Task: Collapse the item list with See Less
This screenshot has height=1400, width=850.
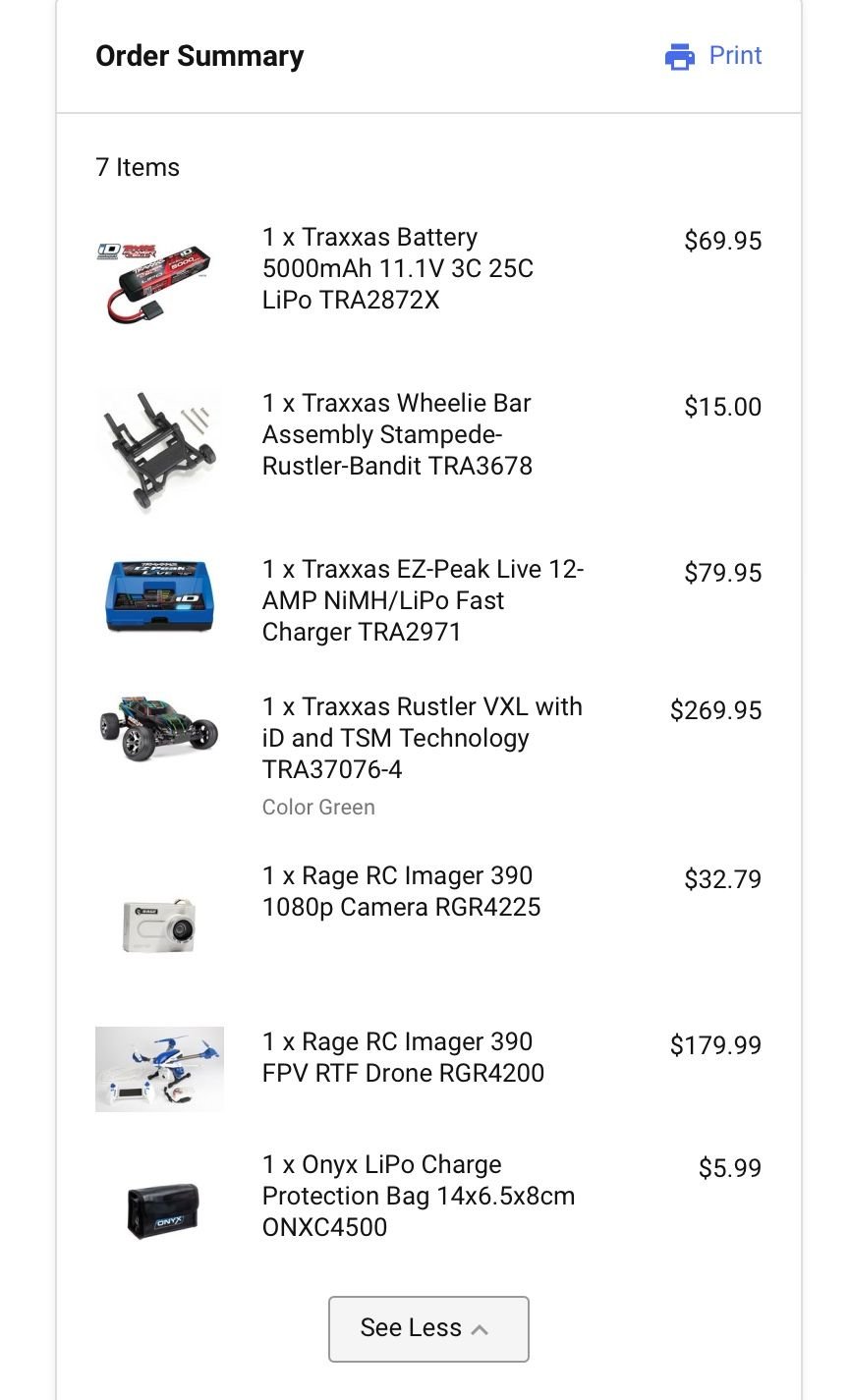Action: tap(428, 1328)
